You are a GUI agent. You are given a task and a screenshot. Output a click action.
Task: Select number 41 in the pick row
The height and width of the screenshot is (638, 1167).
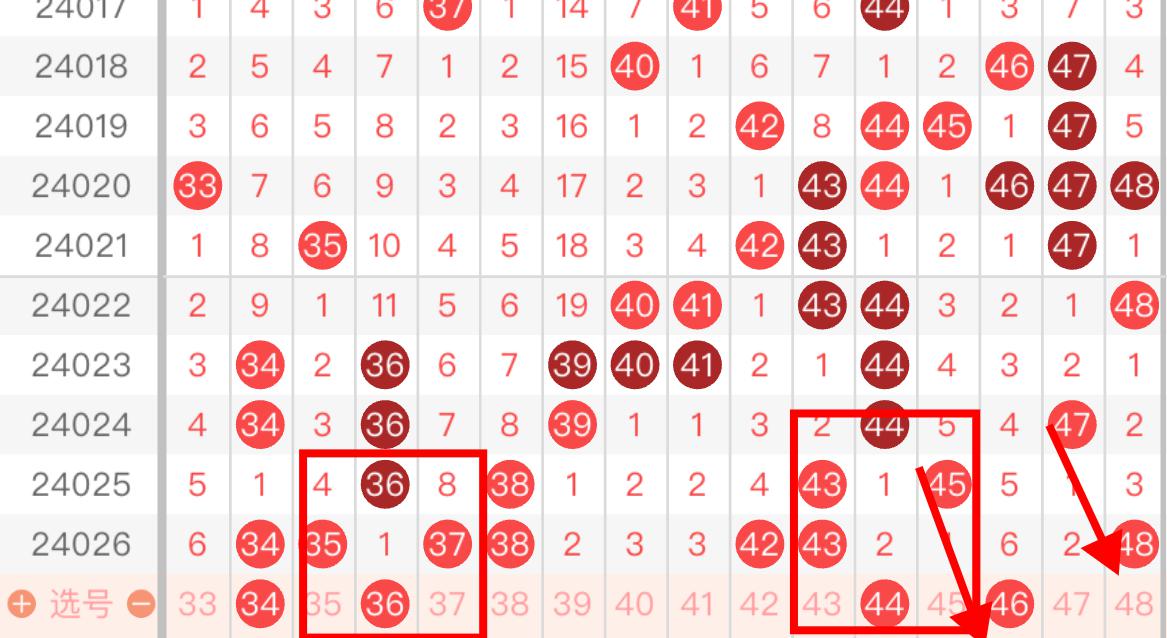(696, 604)
